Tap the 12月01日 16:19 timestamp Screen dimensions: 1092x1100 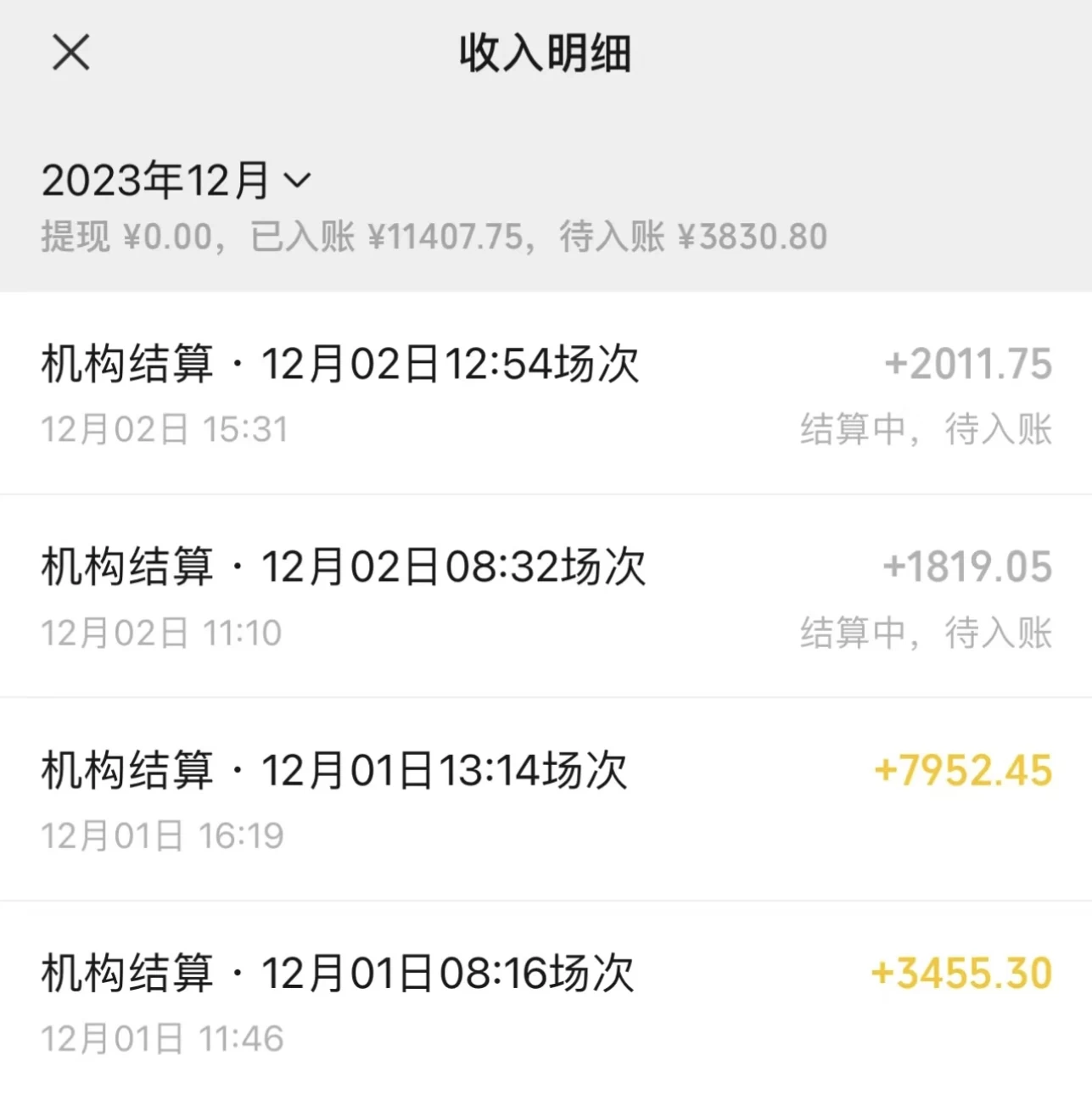[163, 834]
